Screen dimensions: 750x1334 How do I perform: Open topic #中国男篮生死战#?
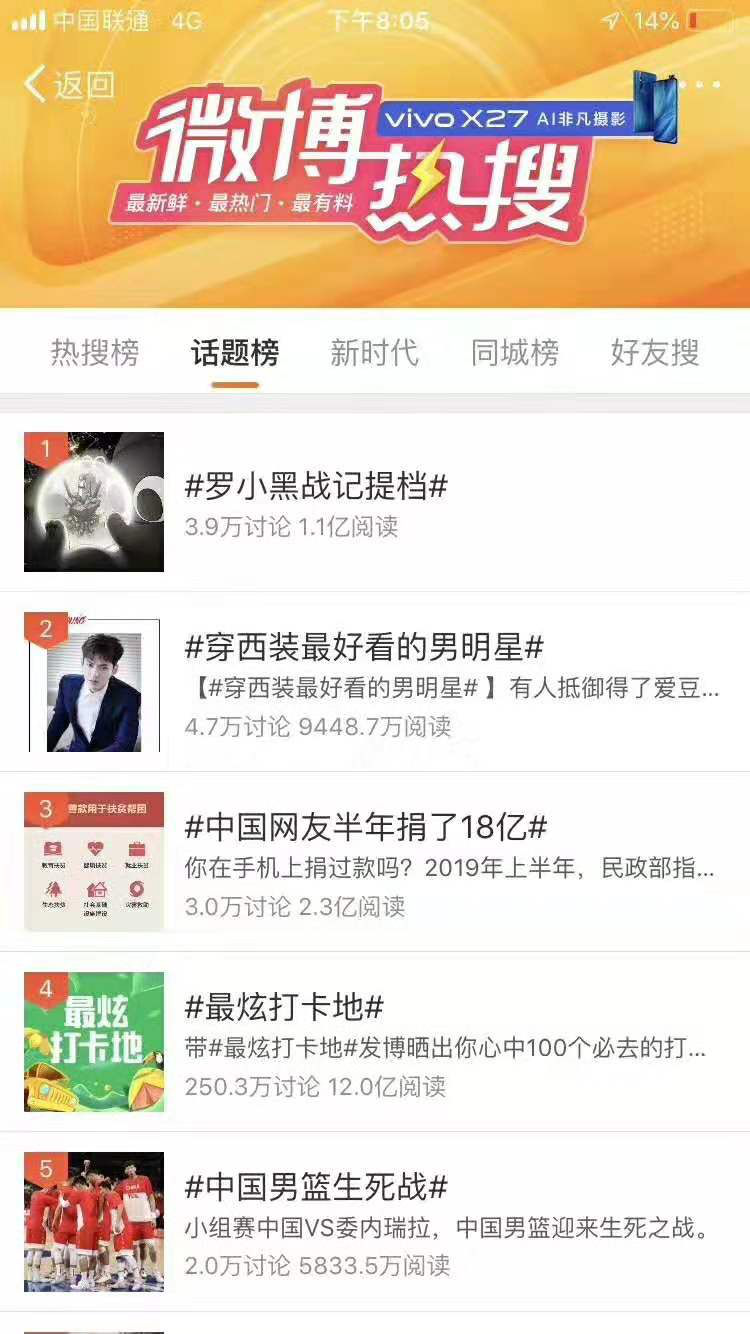pos(316,1187)
